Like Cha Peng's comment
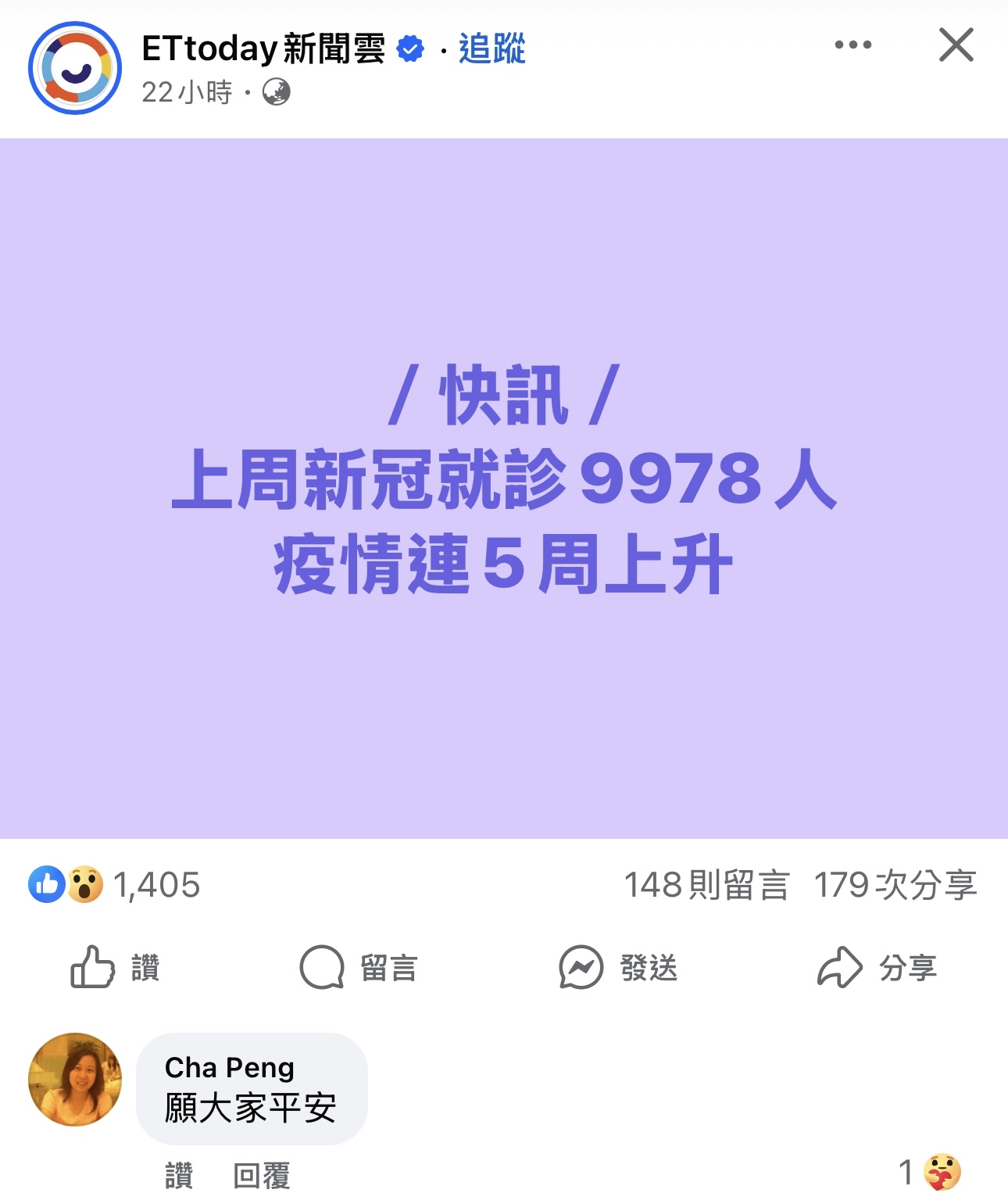This screenshot has width=1008, height=1193. tap(179, 1175)
